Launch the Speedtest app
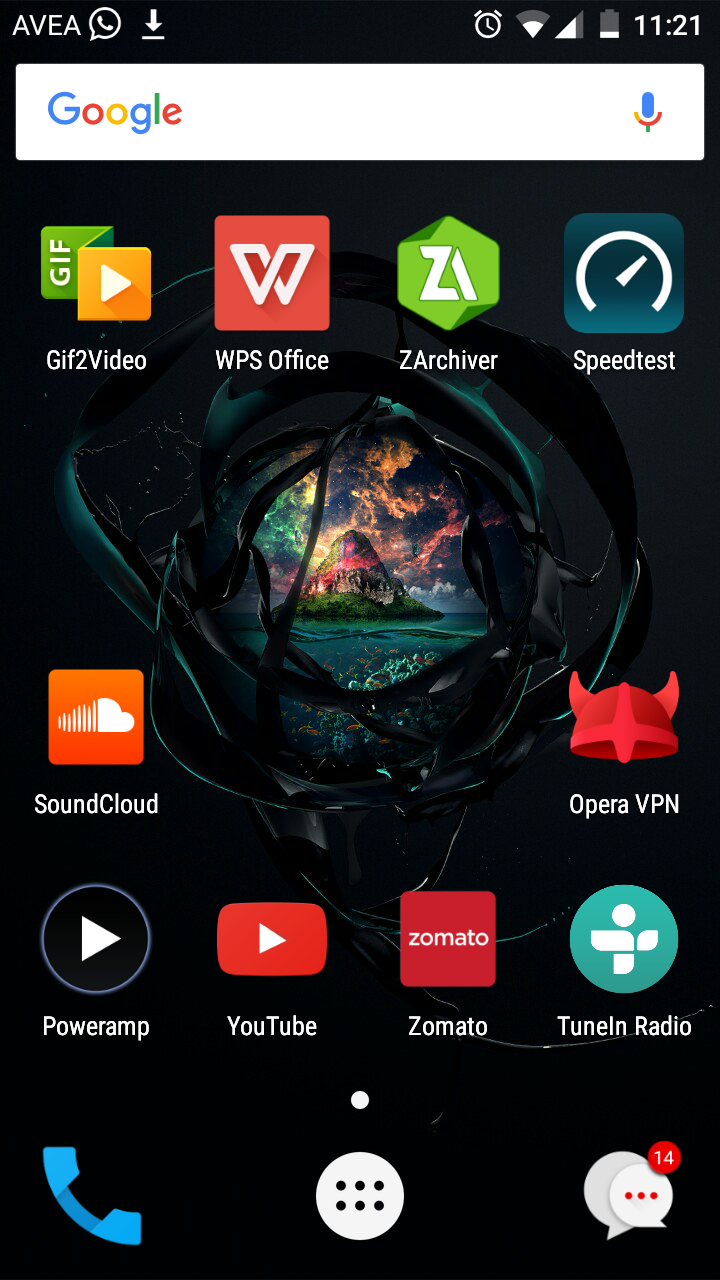Image resolution: width=720 pixels, height=1280 pixels. [624, 273]
